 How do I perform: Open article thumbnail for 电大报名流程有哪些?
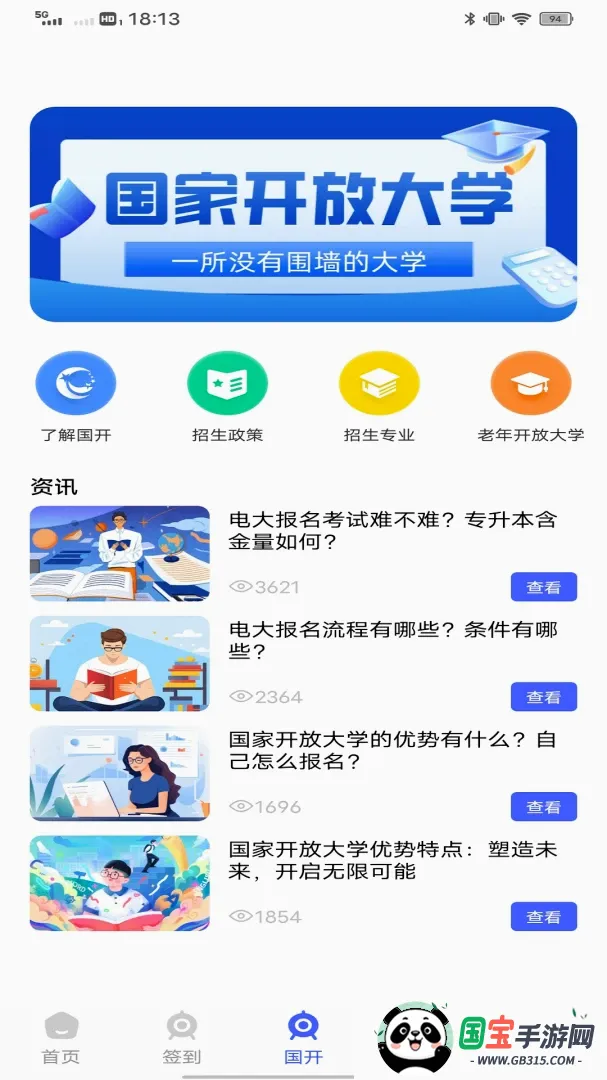(120, 663)
